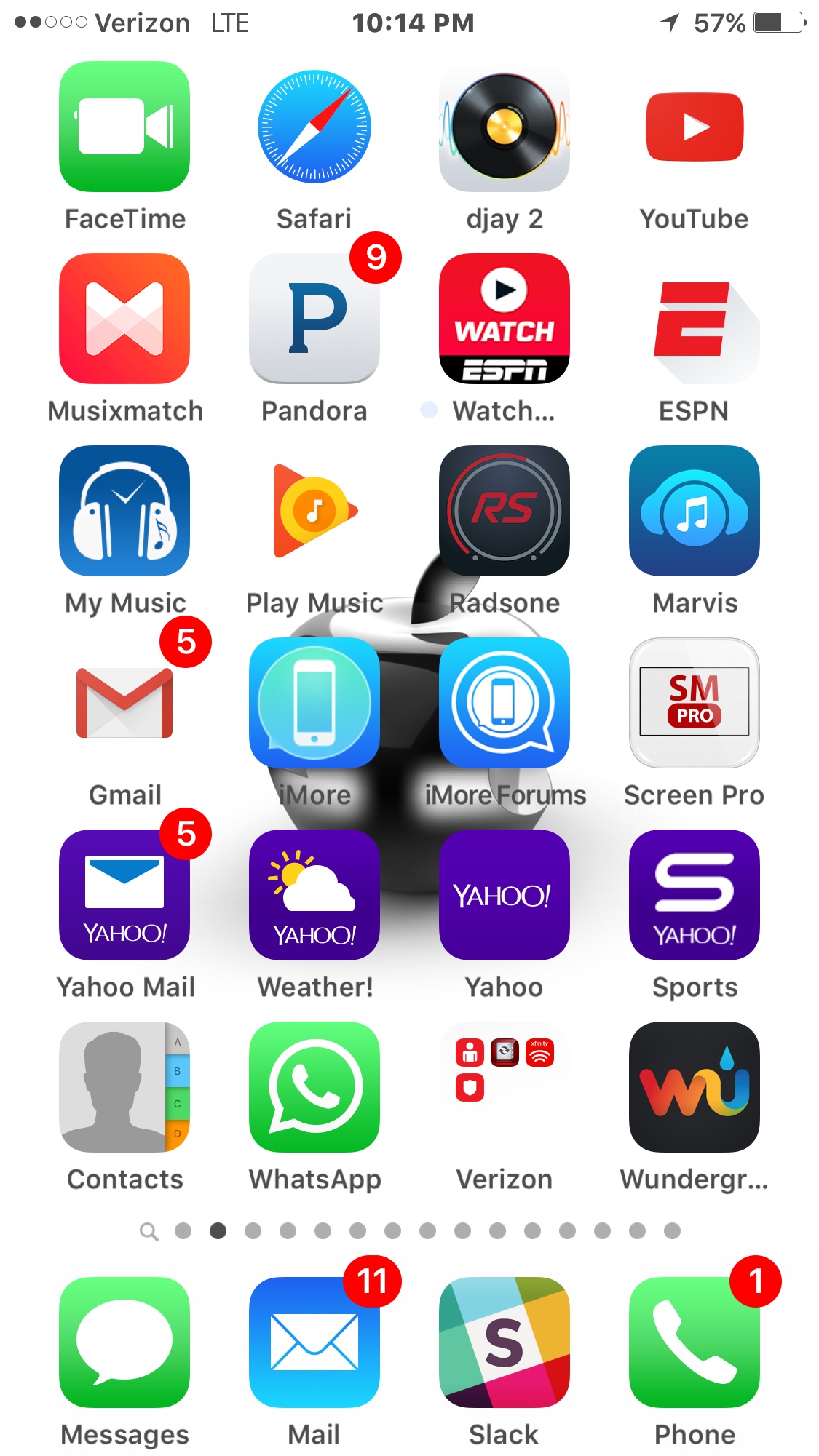Viewport: 819px width, 1456px height.
Task: Launch Safari browser
Action: pos(314,127)
